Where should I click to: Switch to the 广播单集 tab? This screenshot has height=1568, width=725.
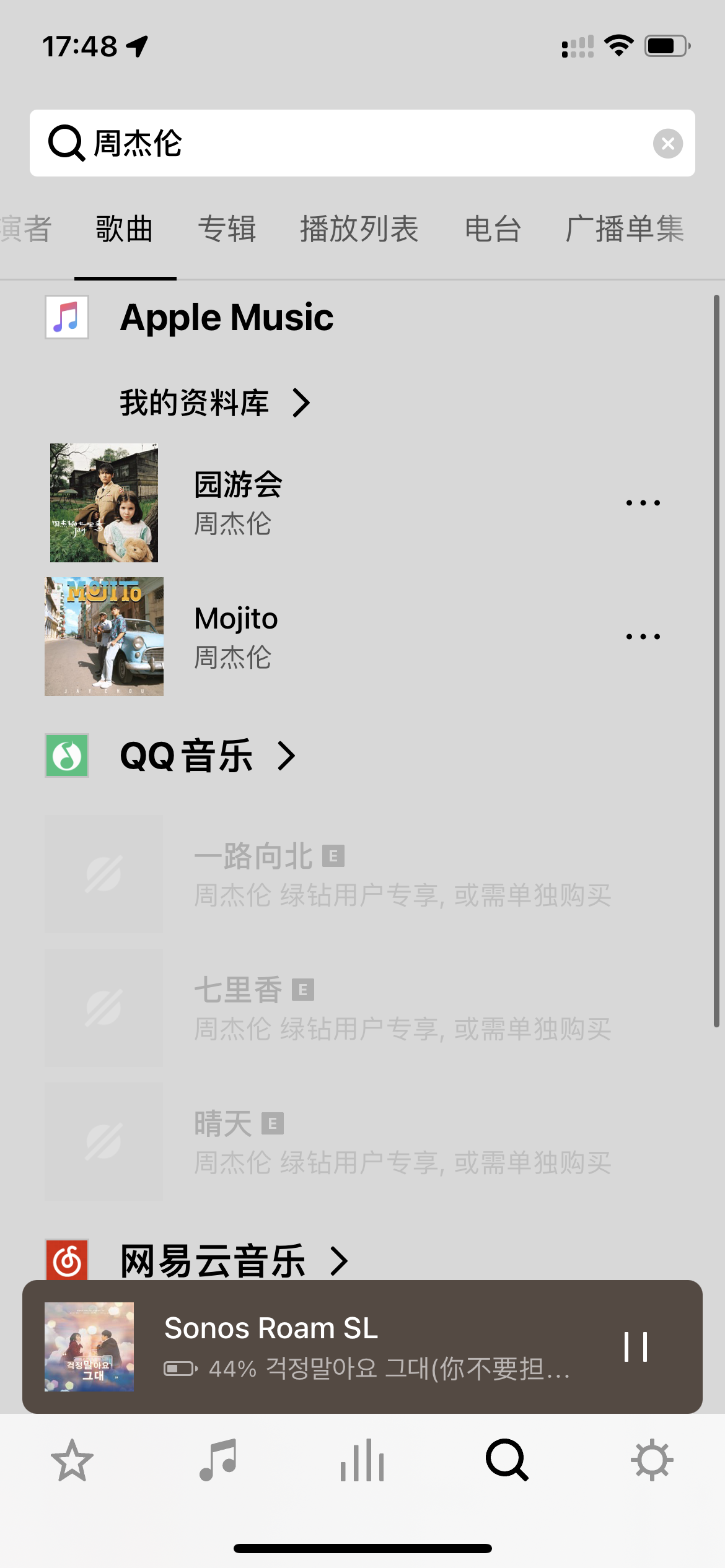[625, 229]
